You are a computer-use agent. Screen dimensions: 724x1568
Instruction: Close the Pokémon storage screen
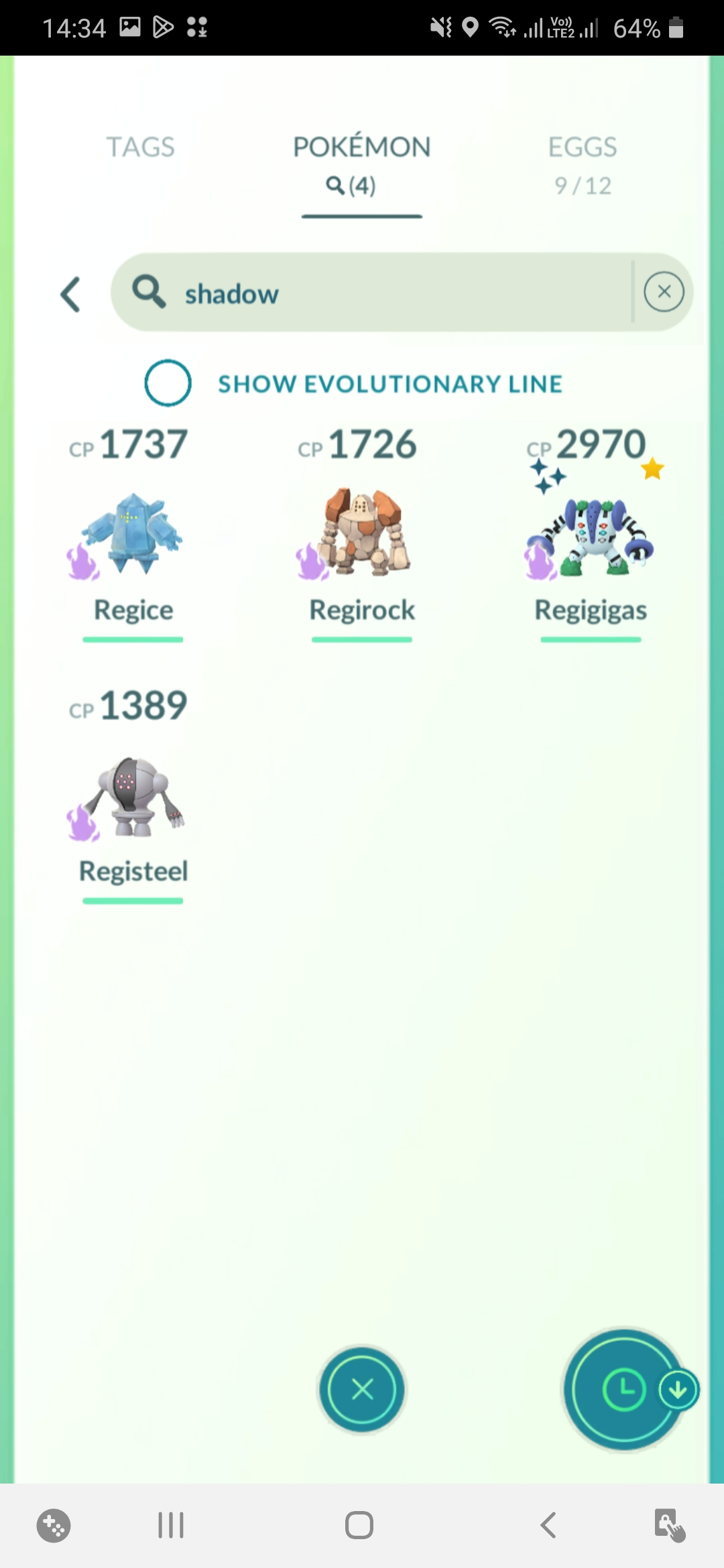pyautogui.click(x=362, y=1389)
